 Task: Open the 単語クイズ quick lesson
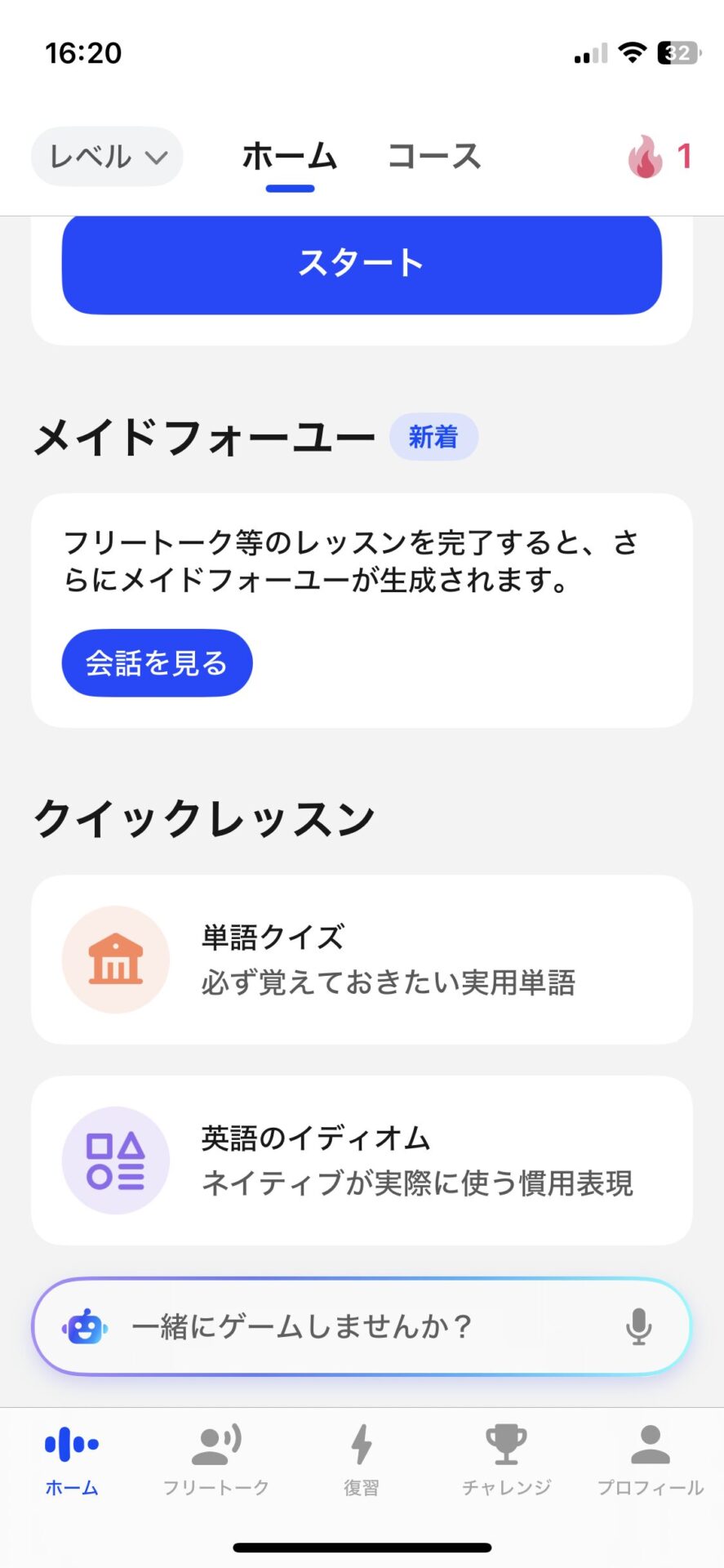[362, 960]
